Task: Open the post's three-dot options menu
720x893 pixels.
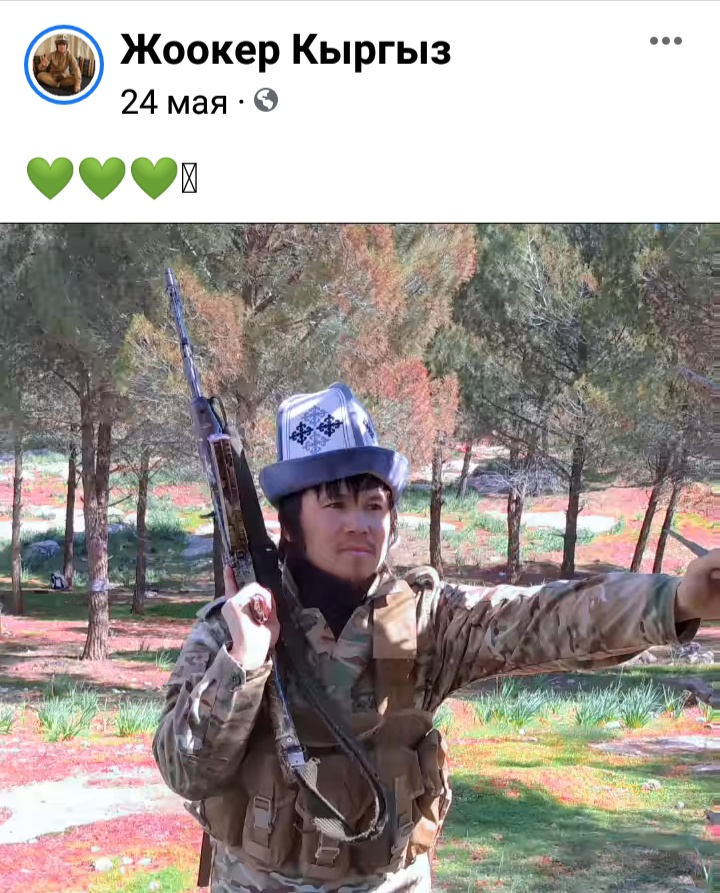Action: pyautogui.click(x=665, y=41)
